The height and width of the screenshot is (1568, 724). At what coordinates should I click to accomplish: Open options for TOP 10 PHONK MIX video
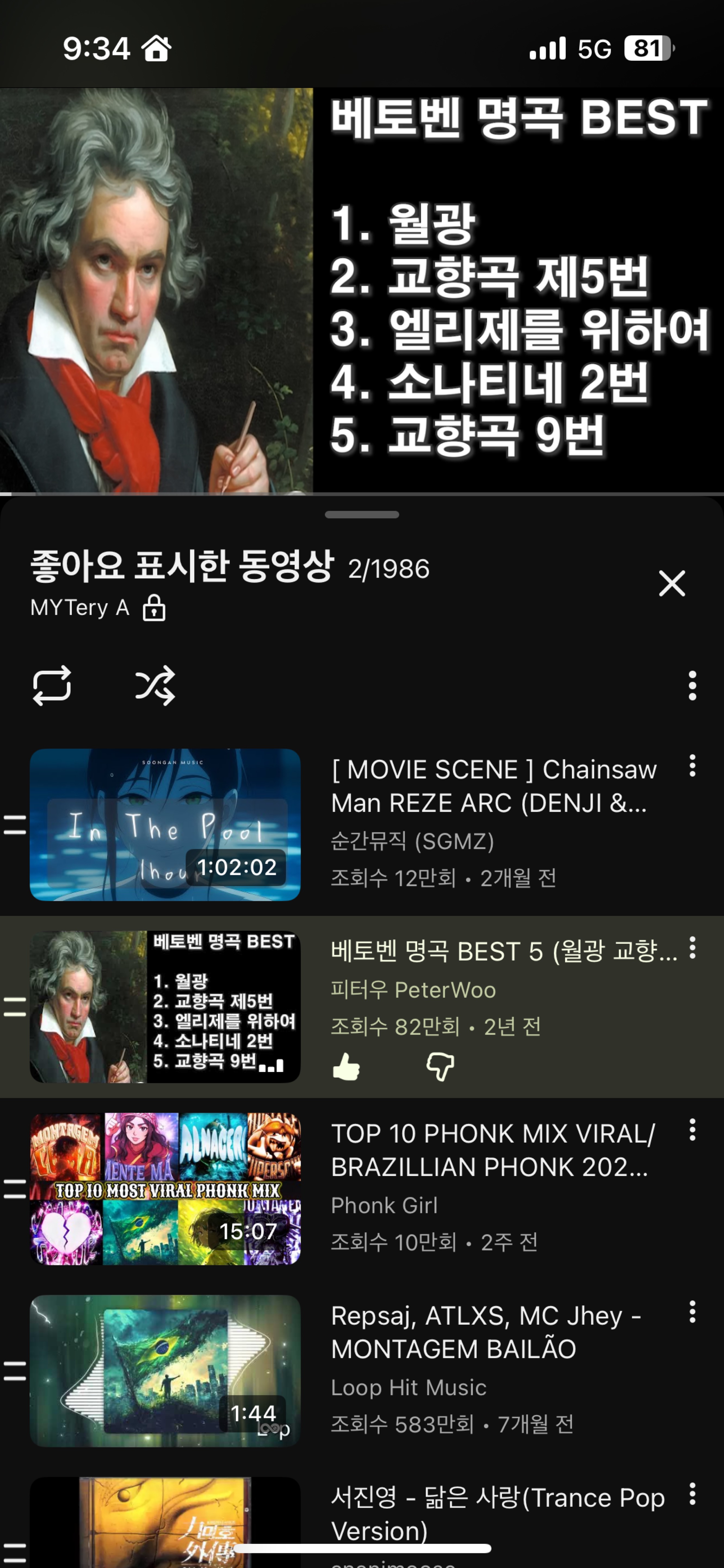point(692,1130)
